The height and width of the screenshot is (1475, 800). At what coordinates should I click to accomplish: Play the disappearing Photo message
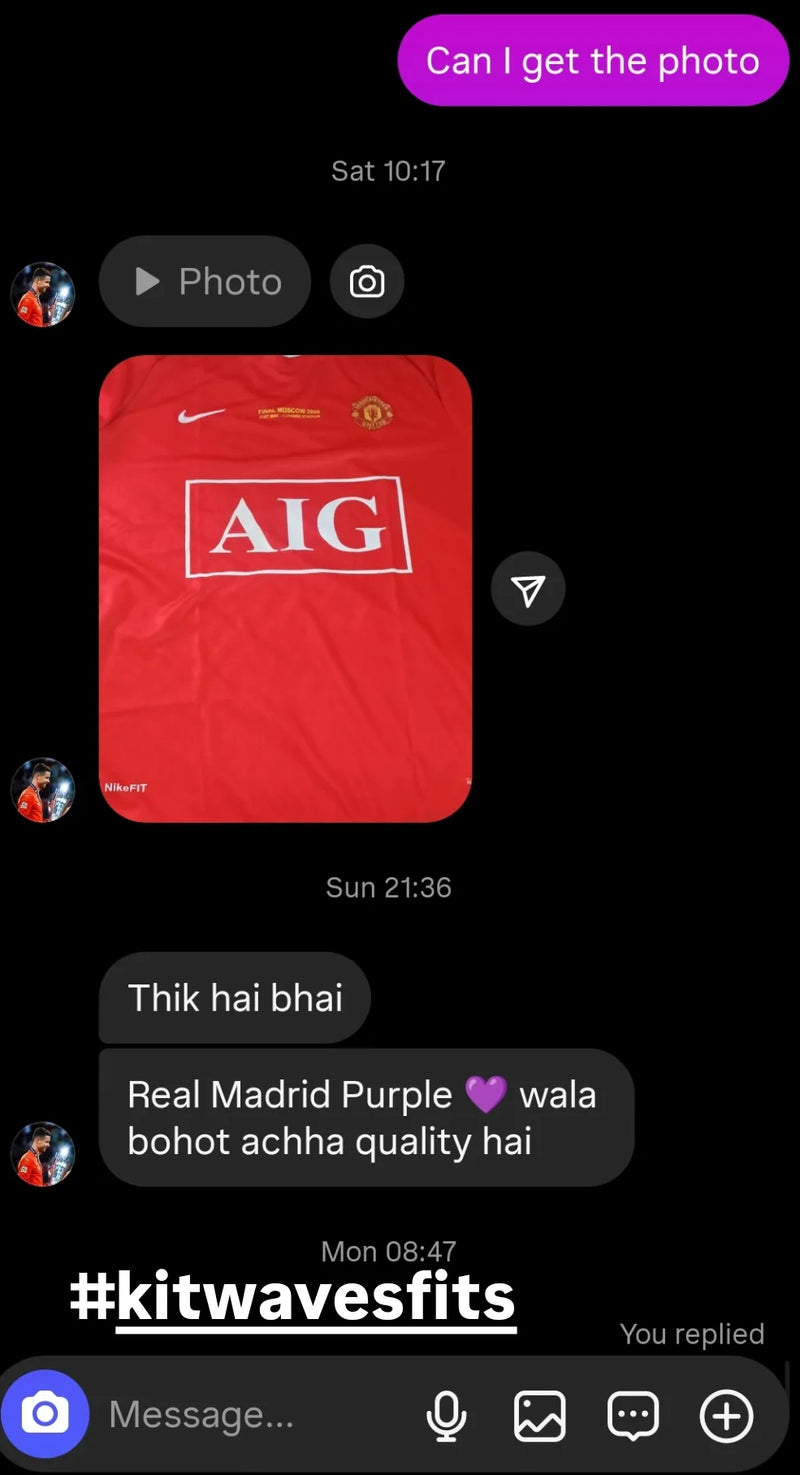pyautogui.click(x=206, y=282)
